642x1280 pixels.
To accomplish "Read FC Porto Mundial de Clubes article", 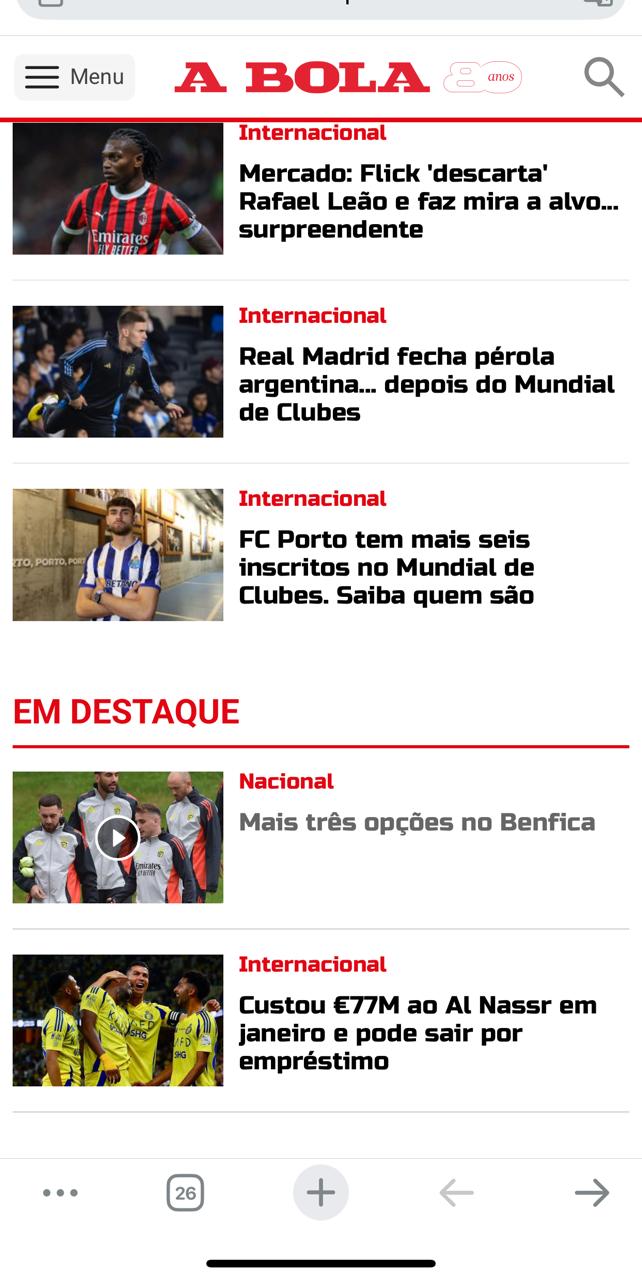I will (386, 568).
